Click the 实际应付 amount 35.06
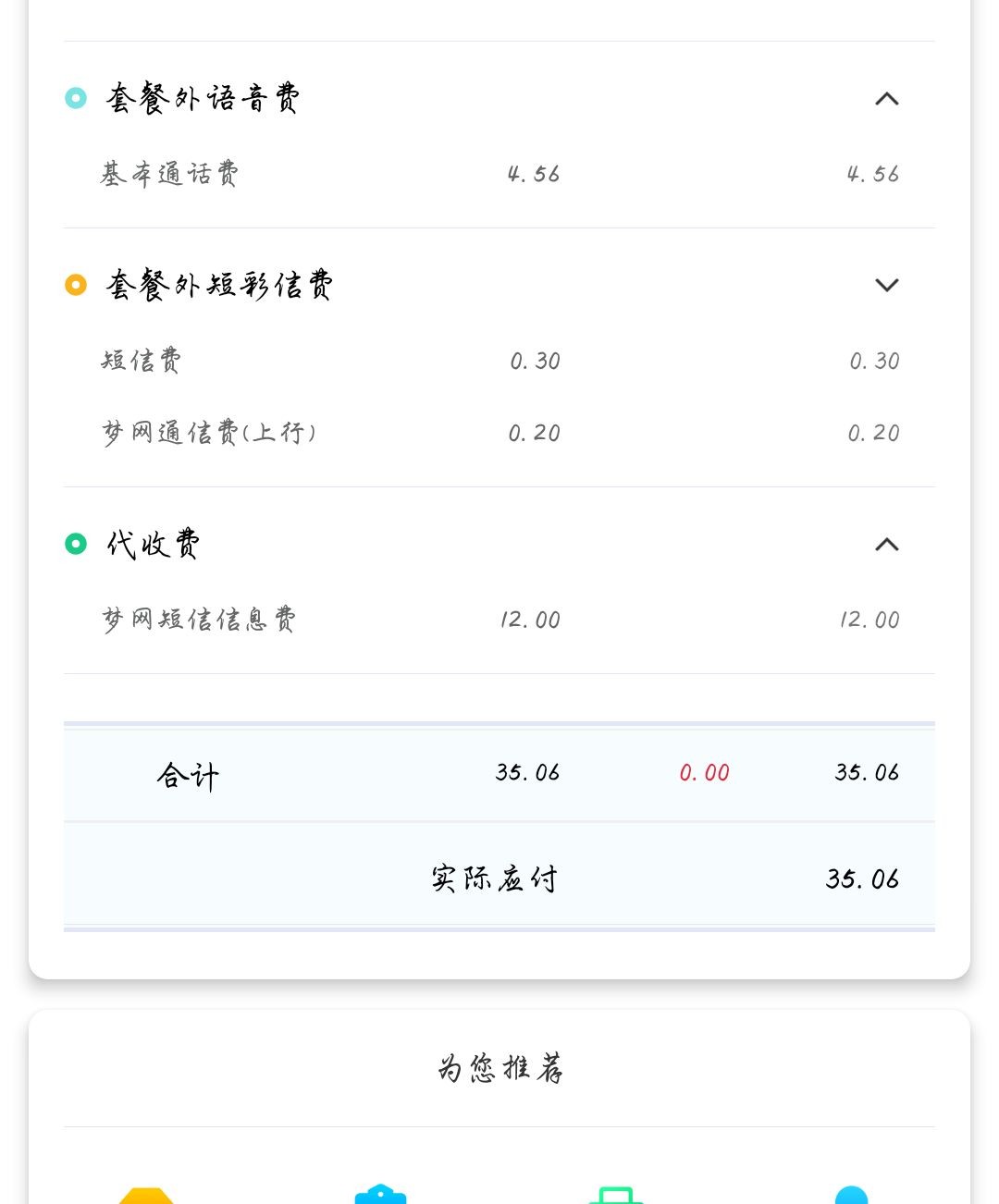The image size is (999, 1204). 861,878
